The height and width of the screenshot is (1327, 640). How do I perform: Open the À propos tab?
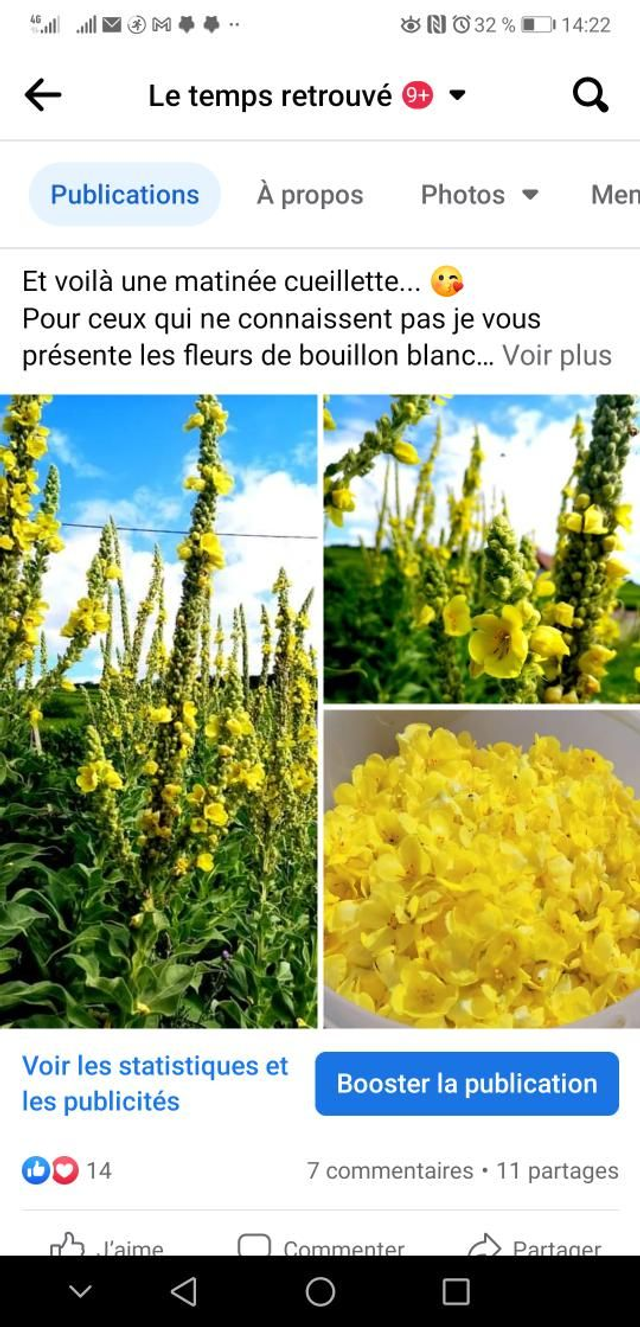(x=310, y=194)
